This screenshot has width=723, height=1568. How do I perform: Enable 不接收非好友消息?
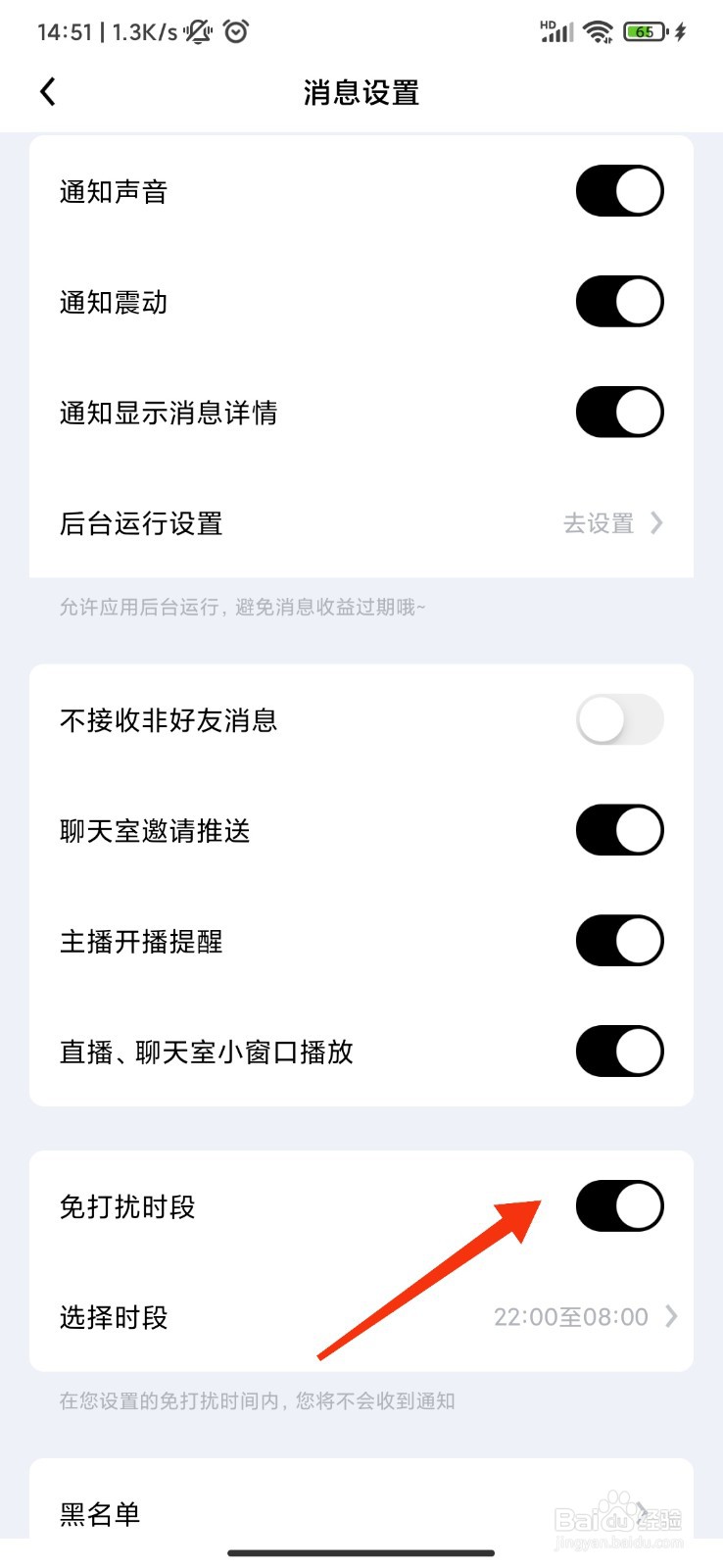point(619,718)
